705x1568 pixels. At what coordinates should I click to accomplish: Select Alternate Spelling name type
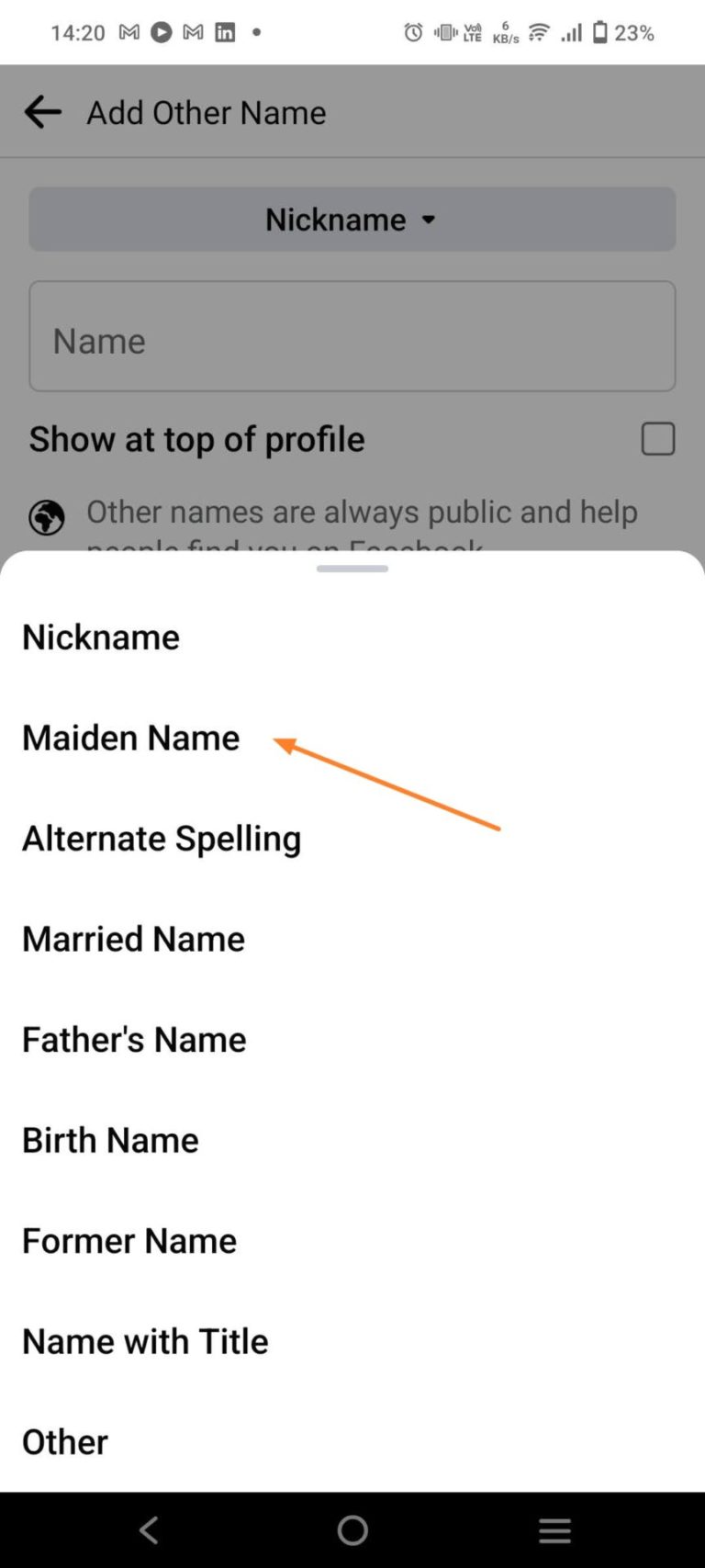[x=162, y=838]
